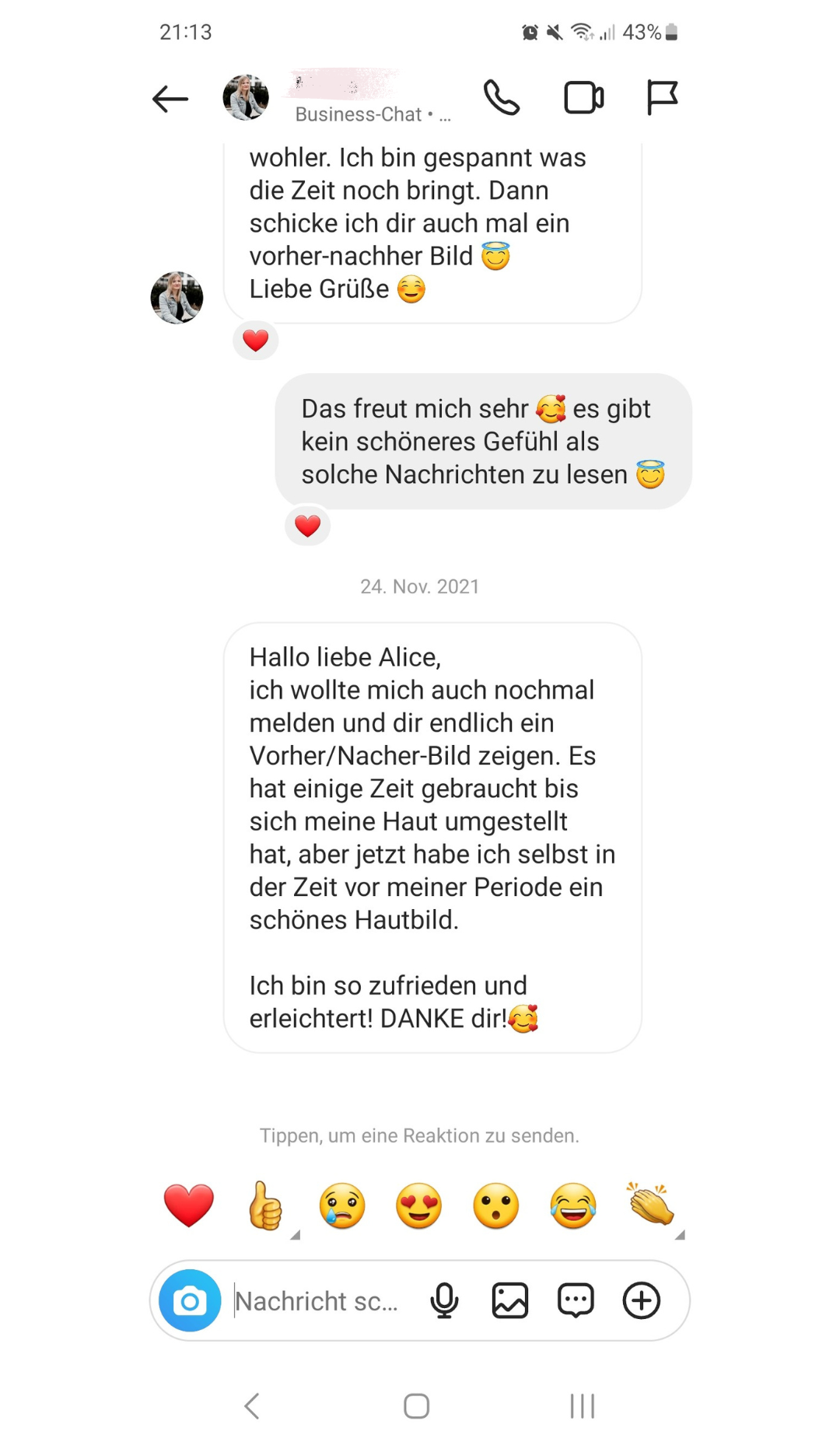This screenshot has height=1445, width=840.
Task: React with the laughing tears emoji
Action: [573, 1205]
